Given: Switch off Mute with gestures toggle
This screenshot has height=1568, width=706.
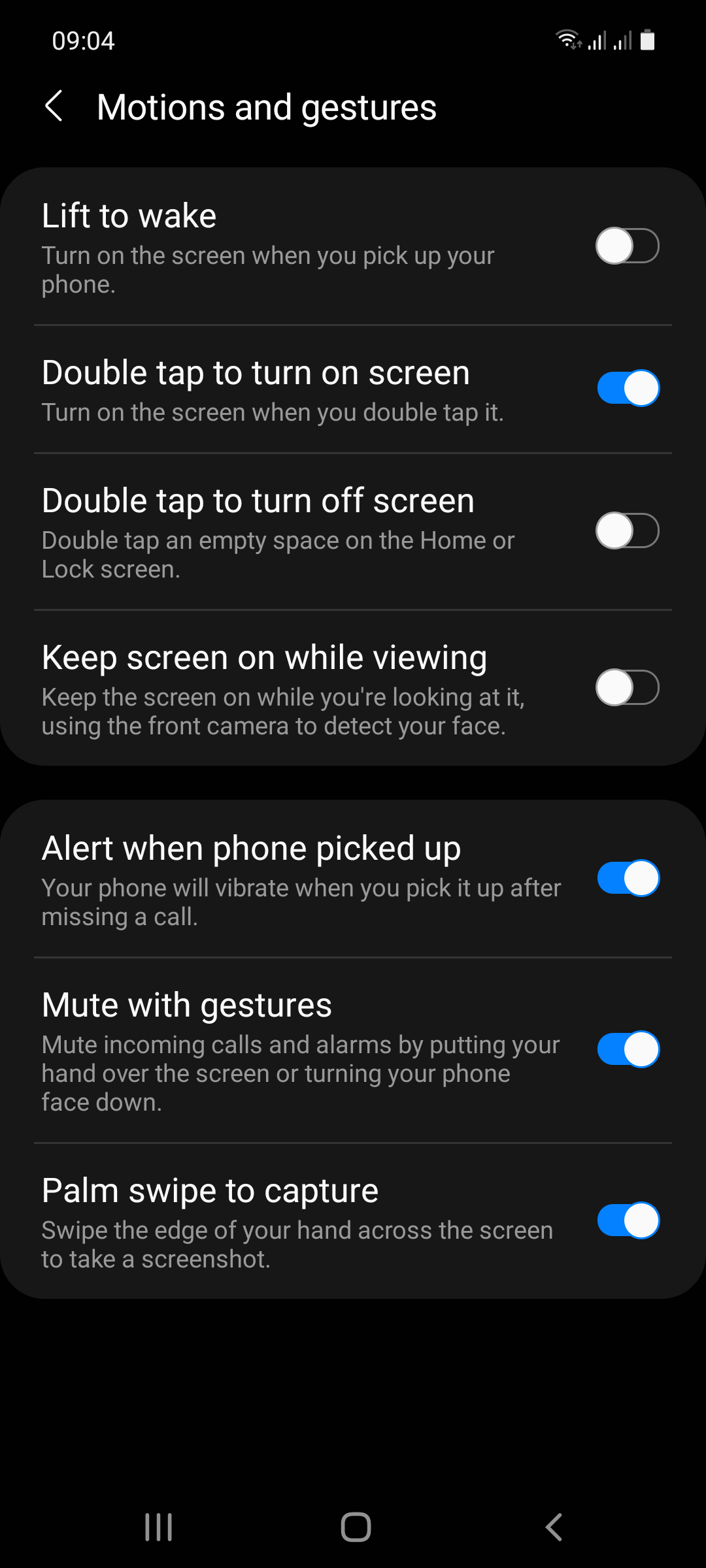Looking at the screenshot, I should [x=627, y=1049].
